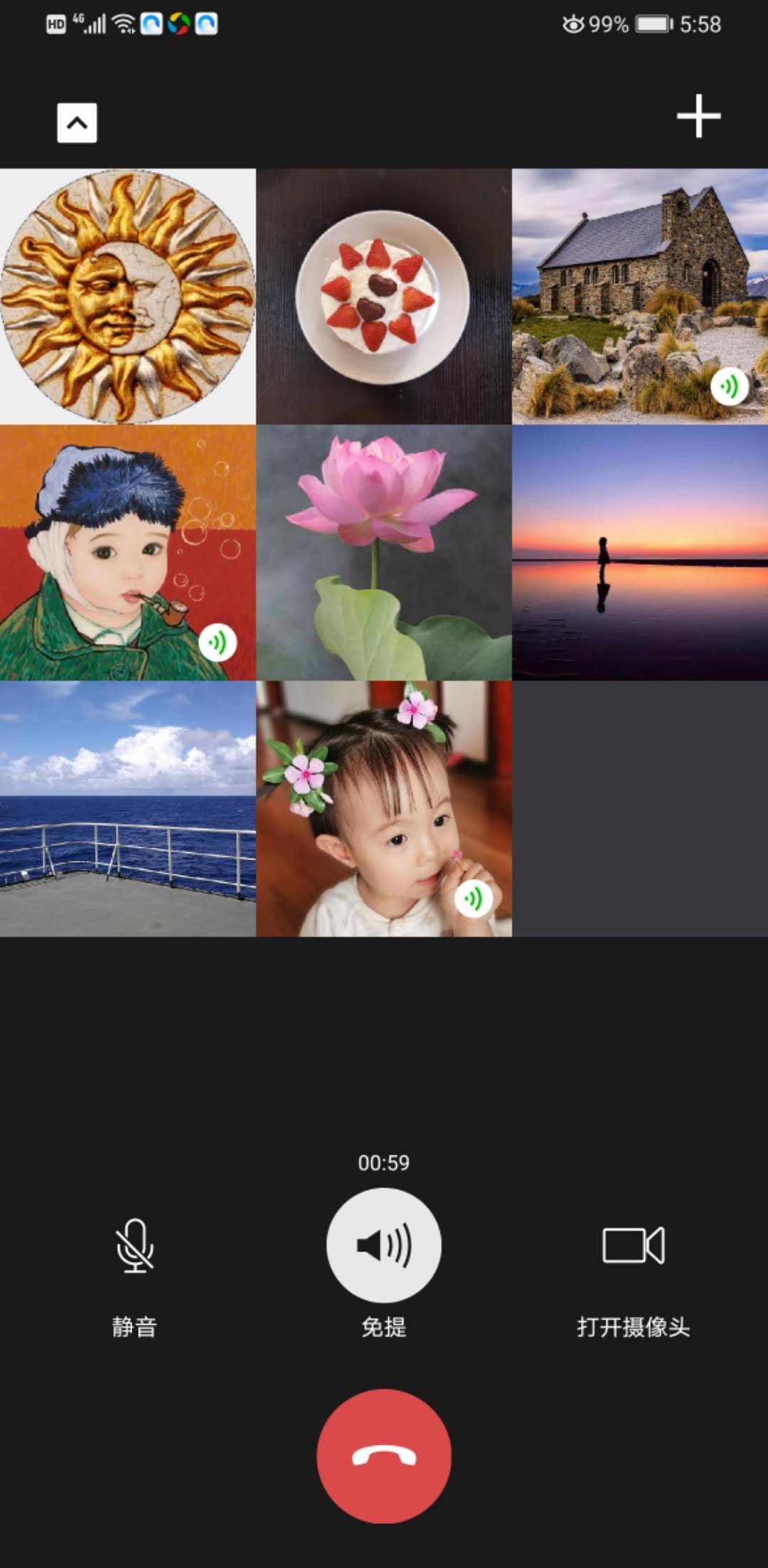Tap the participant with the flower-haired toddler avatar
Viewport: 768px width, 1568px height.
pyautogui.click(x=384, y=809)
